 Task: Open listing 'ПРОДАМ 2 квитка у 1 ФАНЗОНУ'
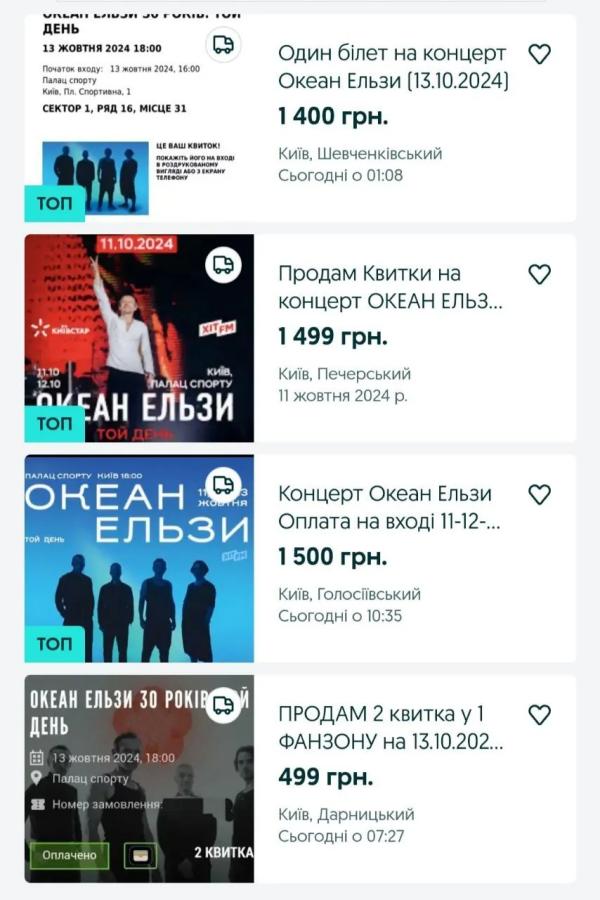coord(390,727)
